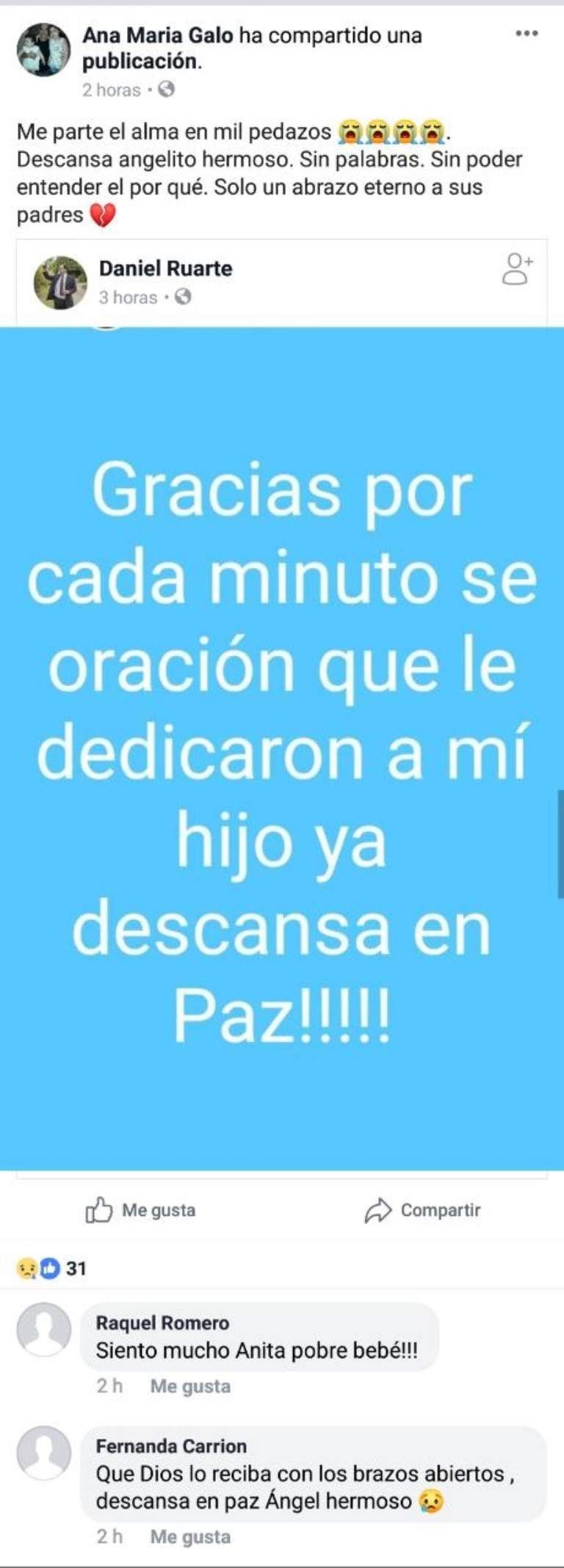This screenshot has width=564, height=1568.
Task: Like this post with Me gusta
Action: tap(140, 1210)
